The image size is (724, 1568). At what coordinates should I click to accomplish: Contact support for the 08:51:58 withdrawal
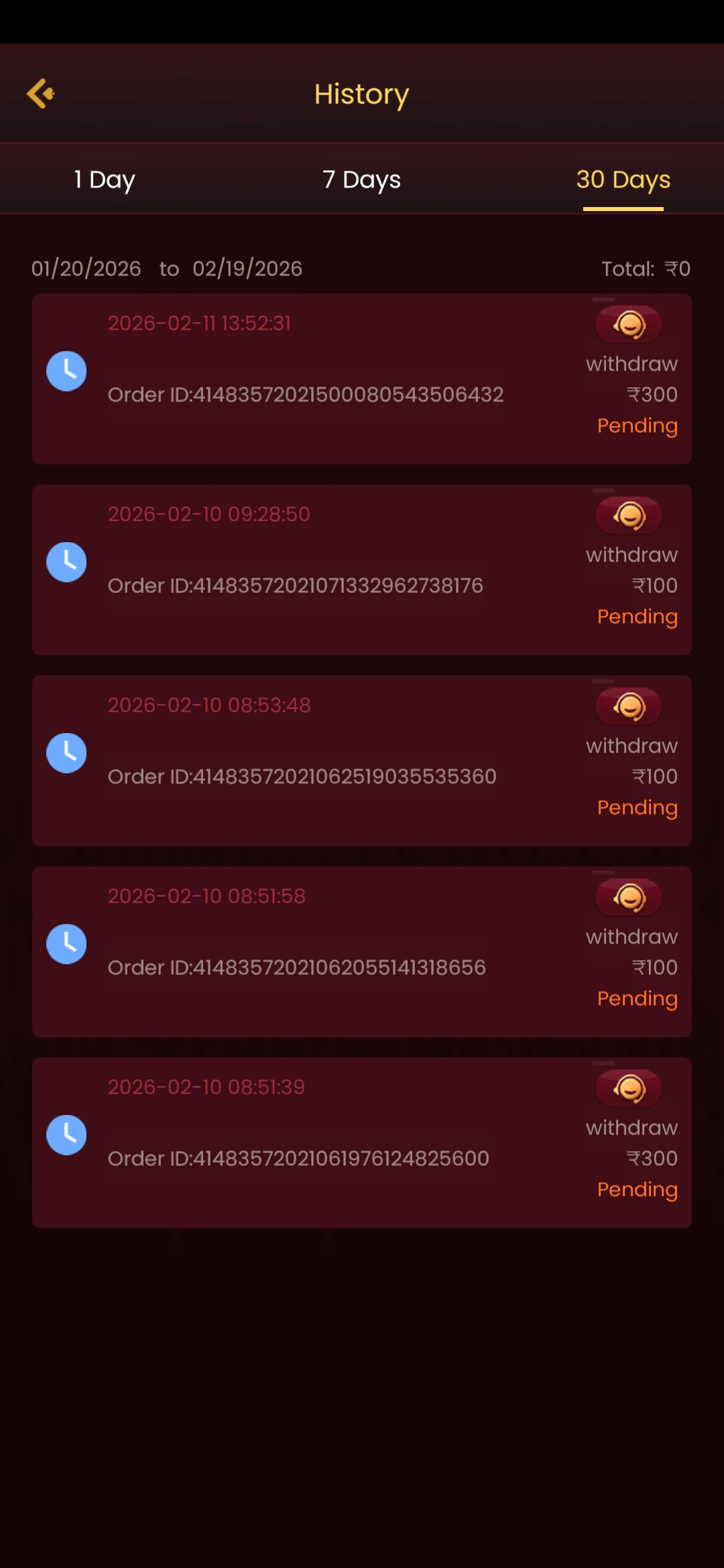[629, 898]
